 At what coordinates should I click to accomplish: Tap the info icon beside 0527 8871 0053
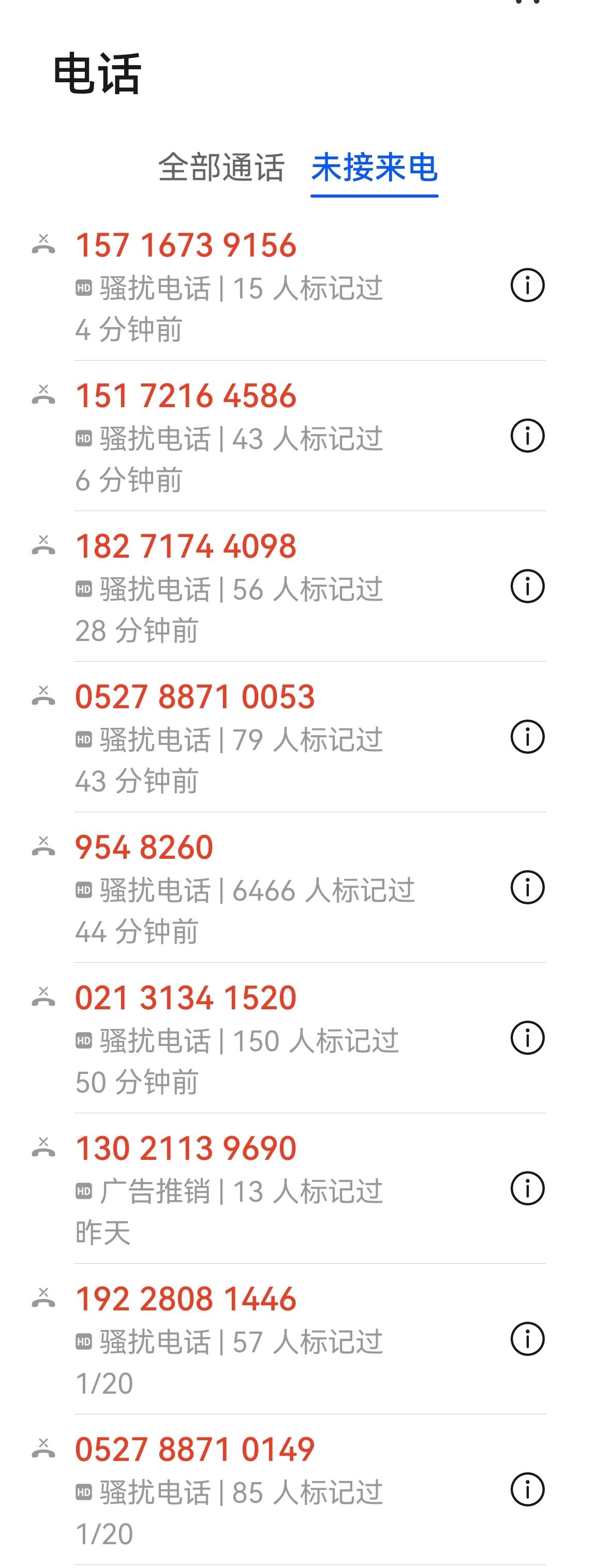pos(529,736)
